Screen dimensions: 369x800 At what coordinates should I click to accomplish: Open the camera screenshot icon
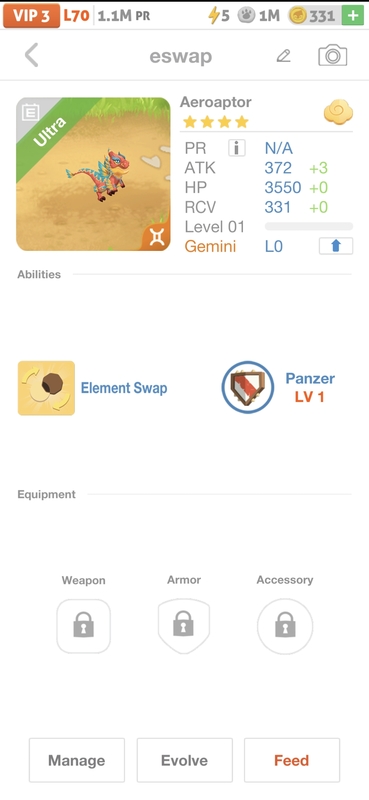coord(333,55)
